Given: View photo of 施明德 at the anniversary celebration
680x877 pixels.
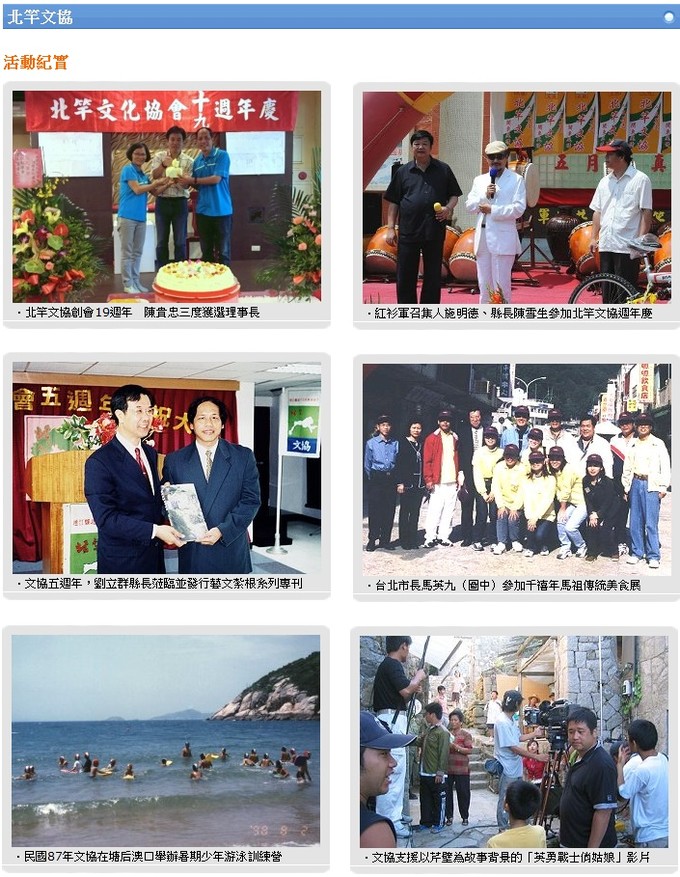Looking at the screenshot, I should pyautogui.click(x=516, y=197).
